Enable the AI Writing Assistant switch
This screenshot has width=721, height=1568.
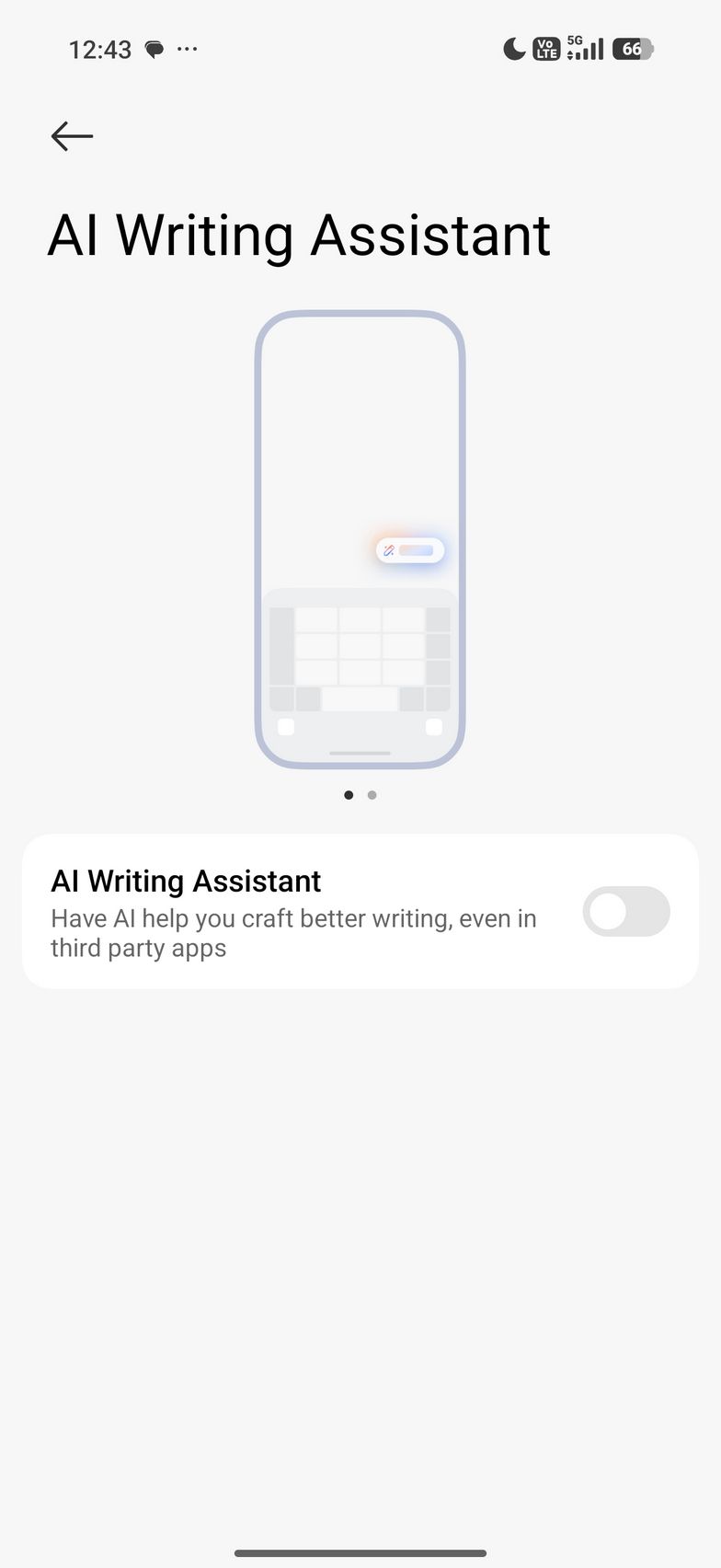coord(625,911)
